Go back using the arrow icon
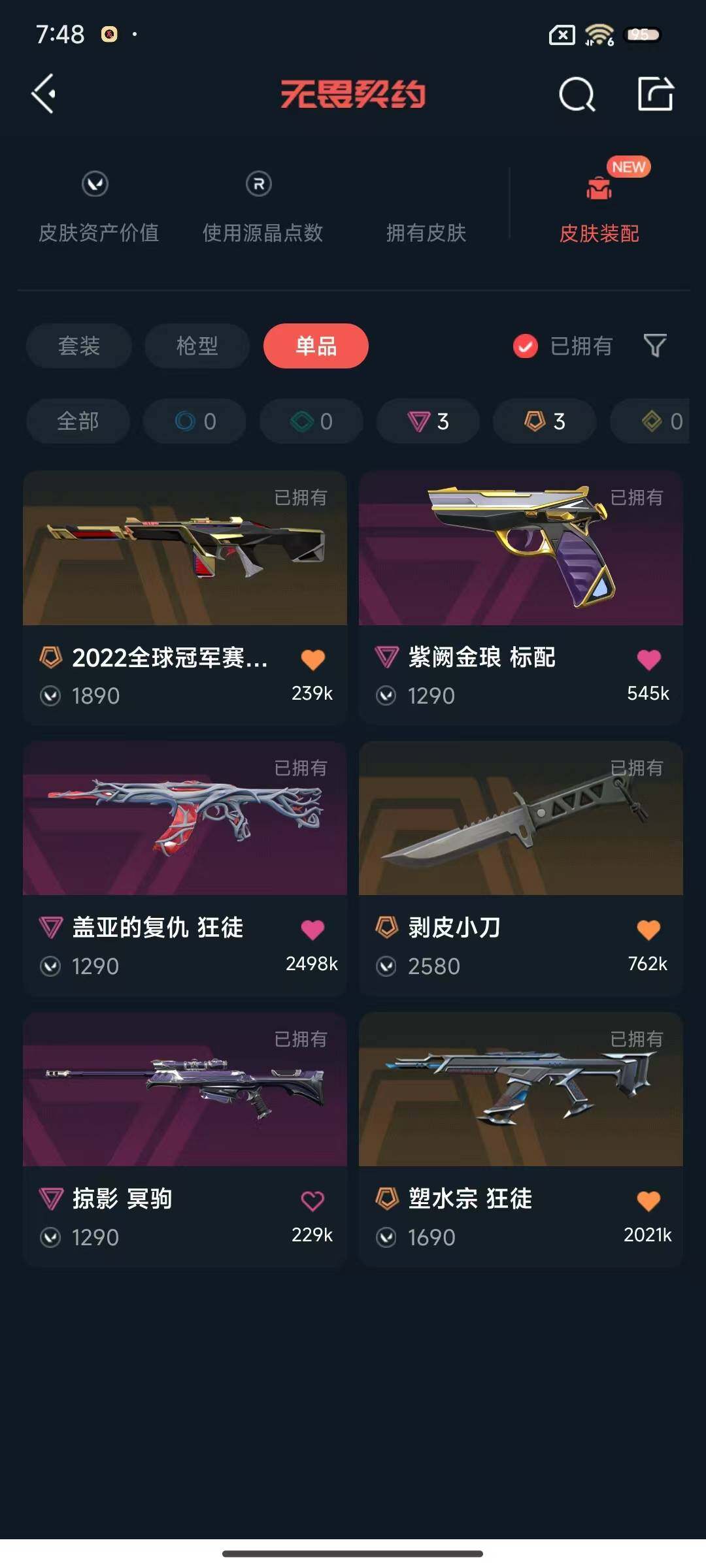The width and height of the screenshot is (706, 1568). (43, 95)
